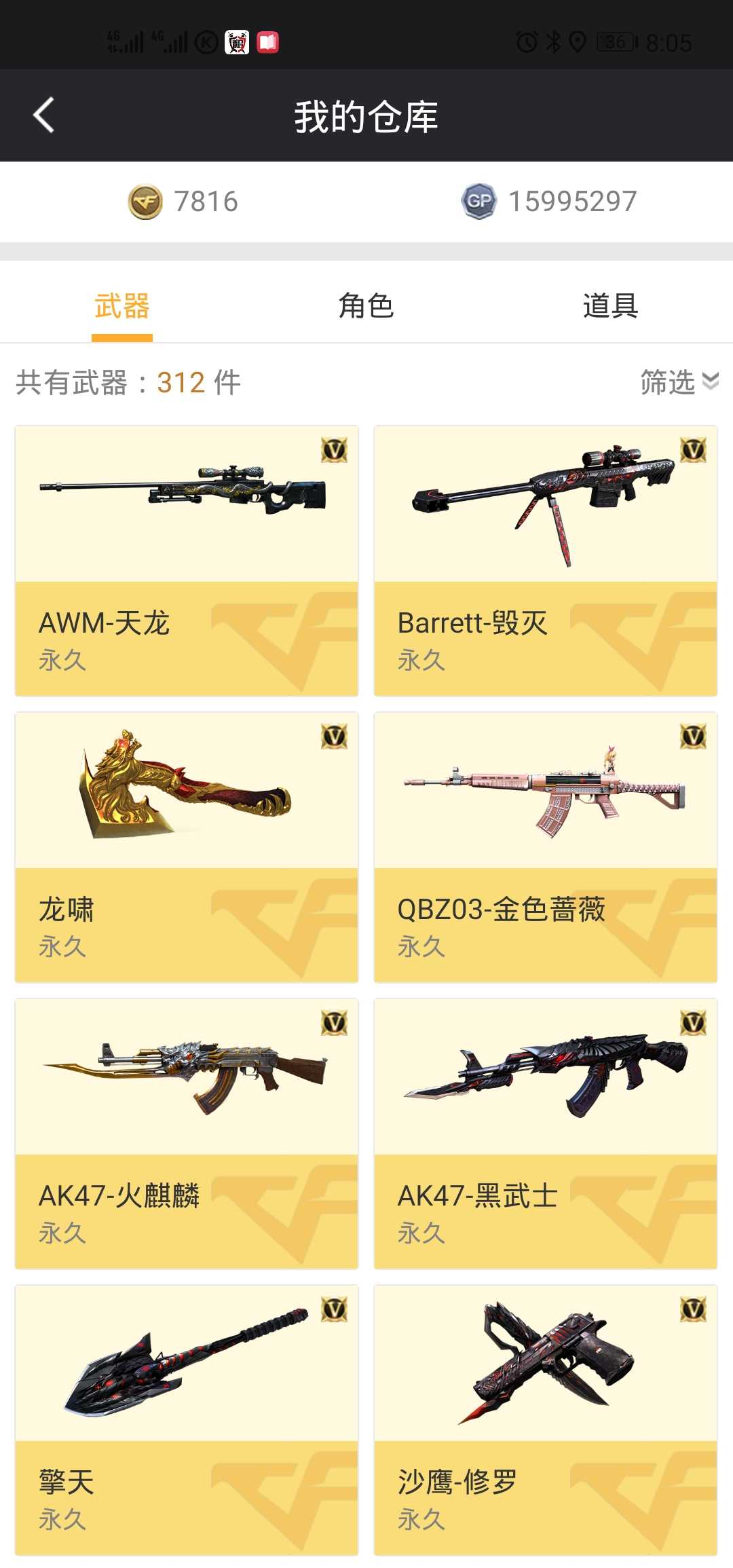This screenshot has height=1568, width=733.
Task: Select the 武器 tab
Action: point(122,305)
